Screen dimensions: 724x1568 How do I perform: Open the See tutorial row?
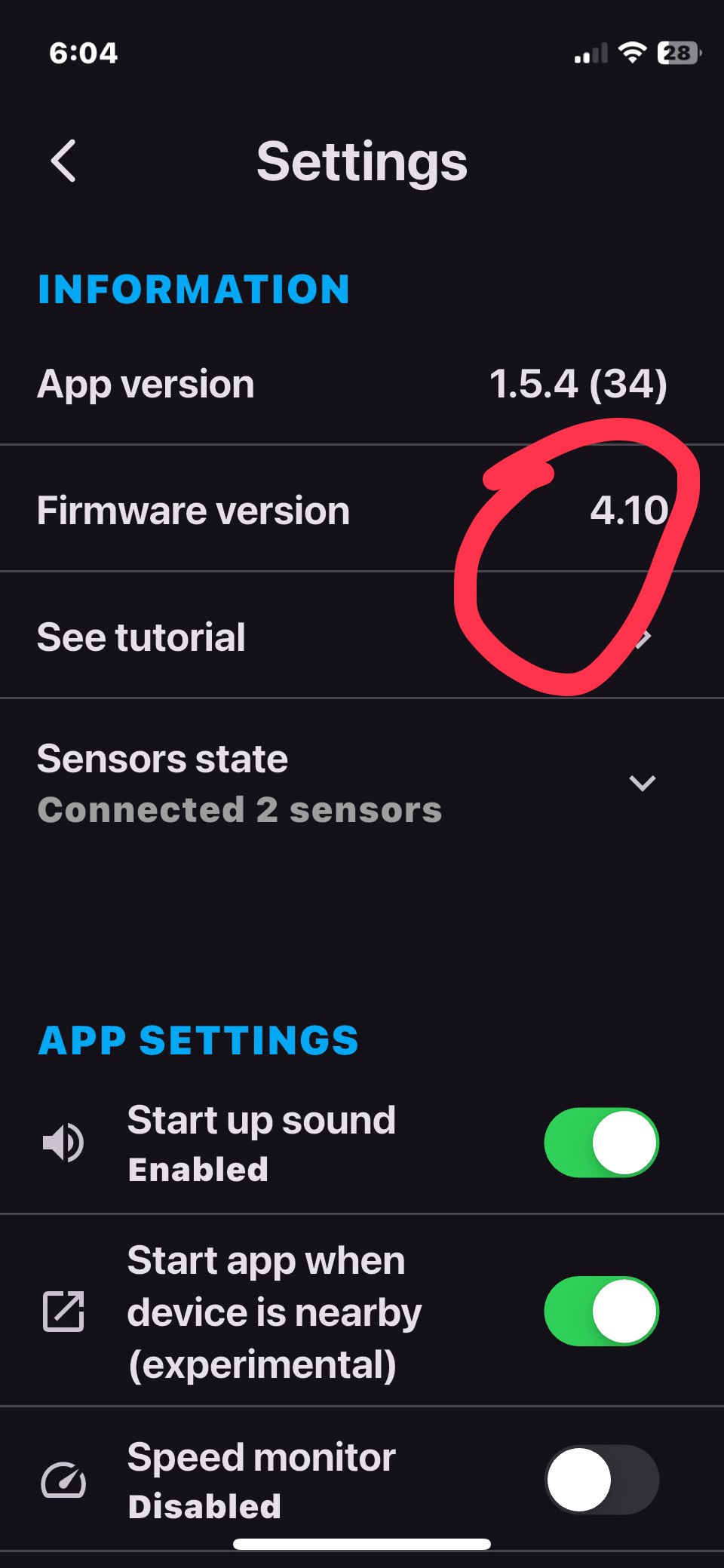[x=302, y=637]
